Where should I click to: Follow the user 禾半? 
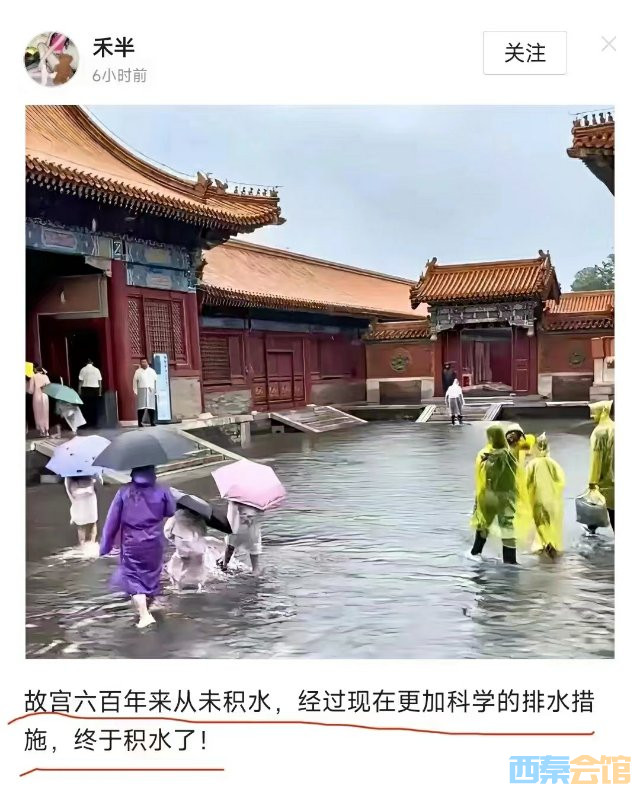tap(524, 53)
